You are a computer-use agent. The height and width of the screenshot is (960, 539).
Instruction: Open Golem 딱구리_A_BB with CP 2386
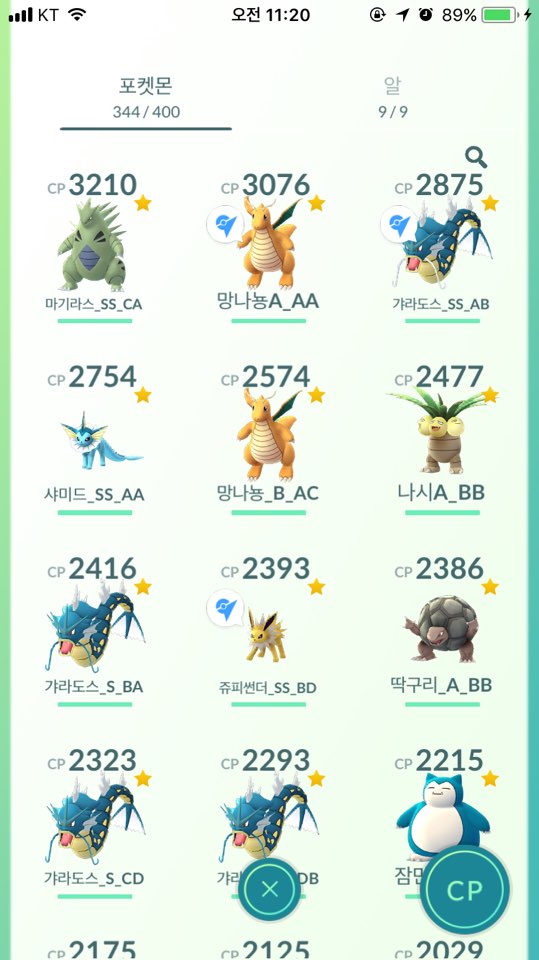click(x=442, y=632)
